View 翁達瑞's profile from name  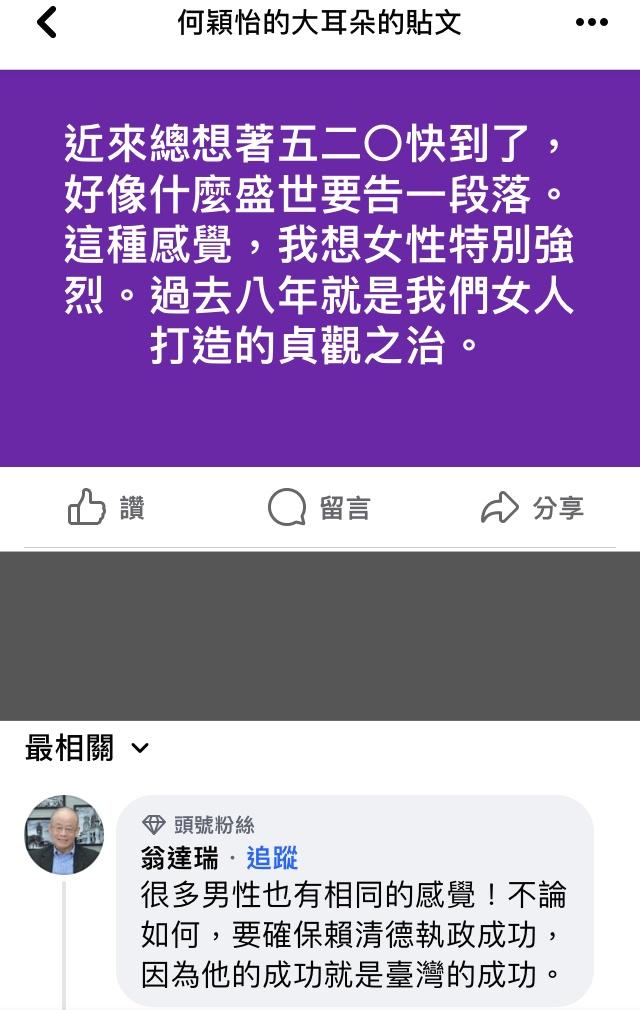[180, 858]
